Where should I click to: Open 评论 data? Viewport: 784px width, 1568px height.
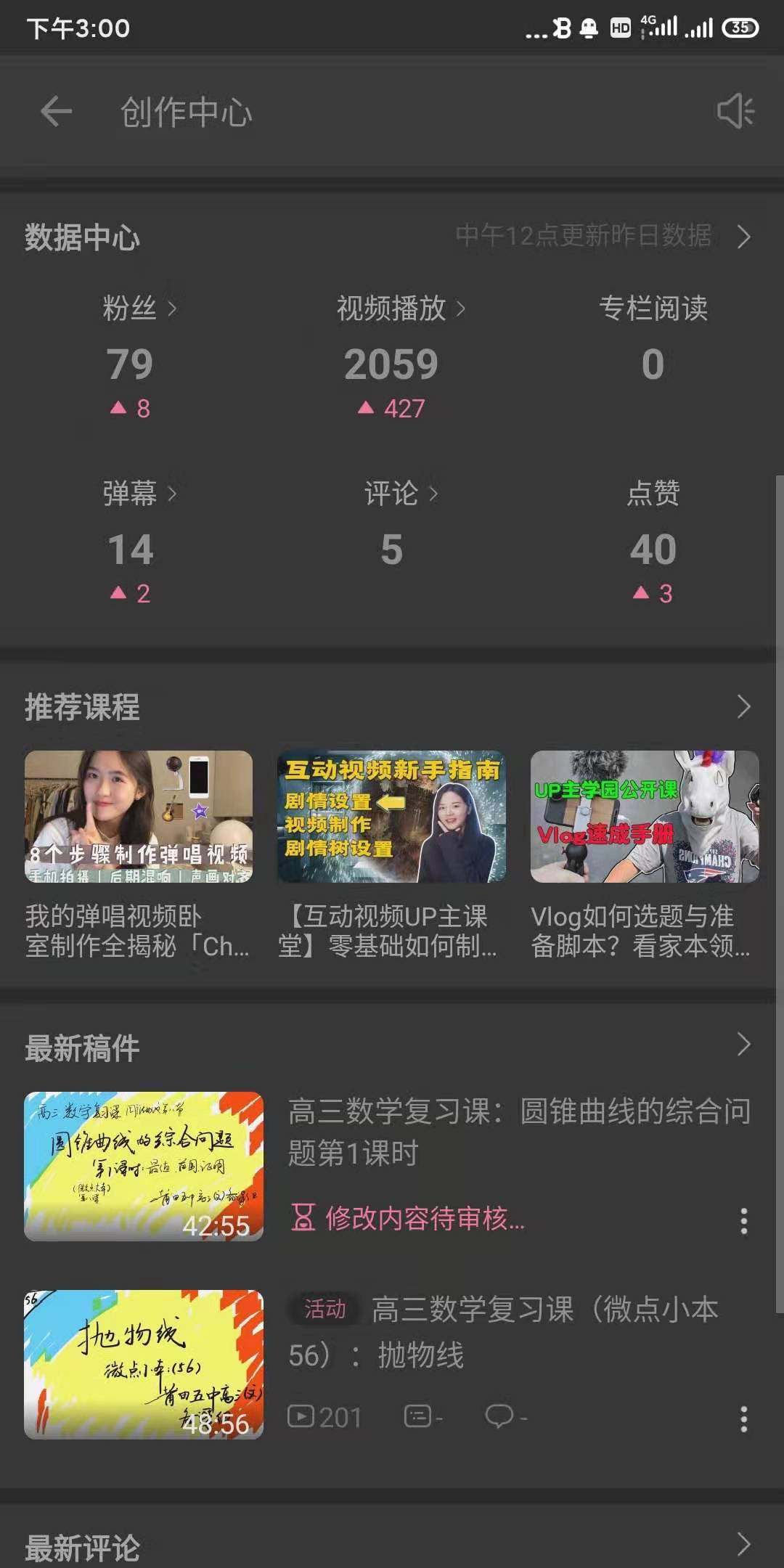pyautogui.click(x=400, y=494)
